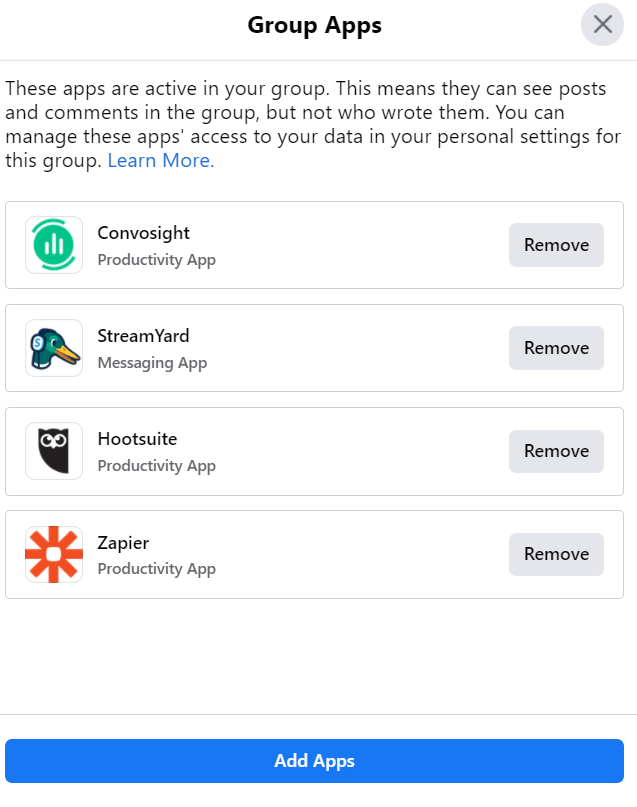The image size is (637, 807).
Task: Remove the Zapier app
Action: click(x=556, y=554)
